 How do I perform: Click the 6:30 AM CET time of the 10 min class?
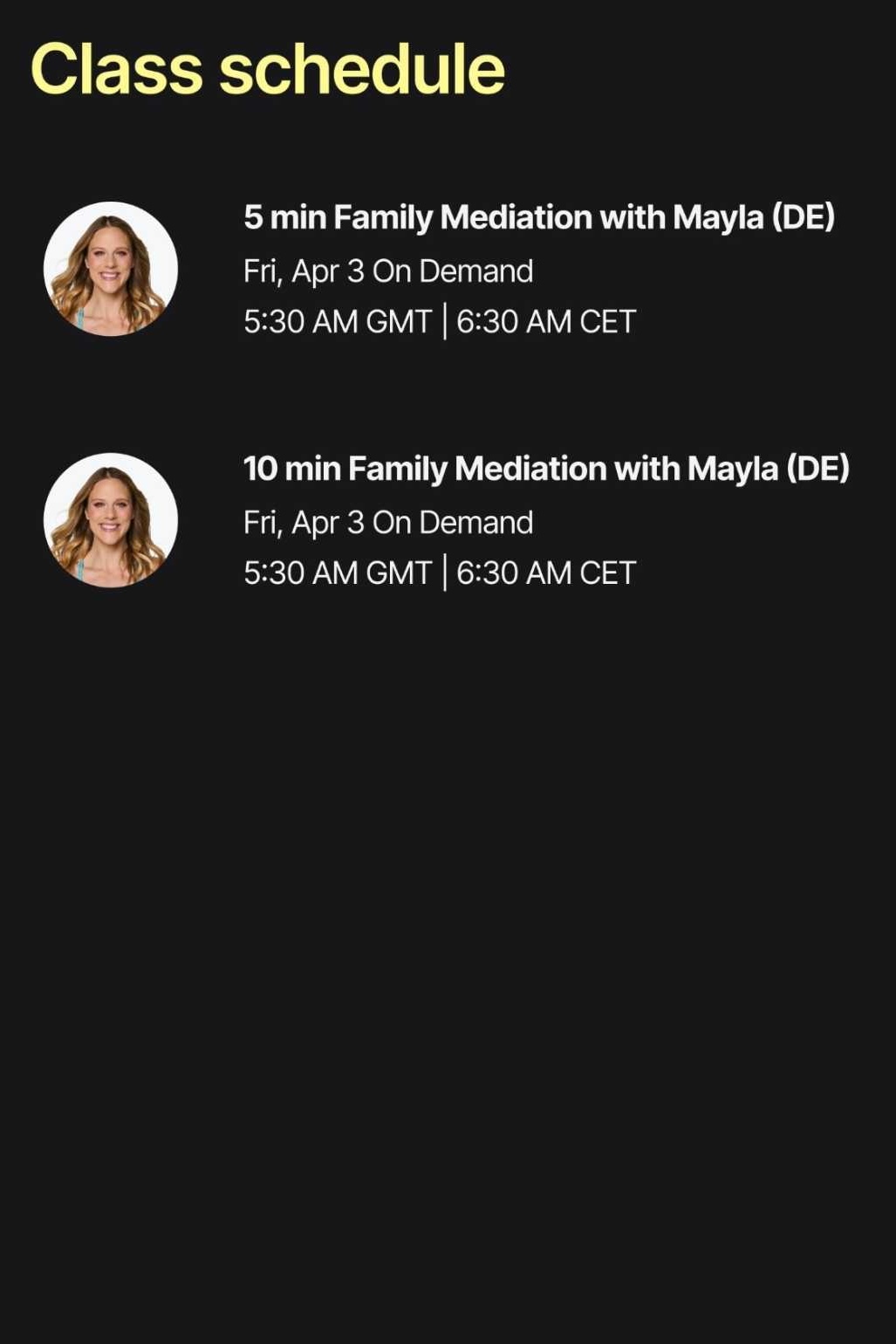click(547, 573)
